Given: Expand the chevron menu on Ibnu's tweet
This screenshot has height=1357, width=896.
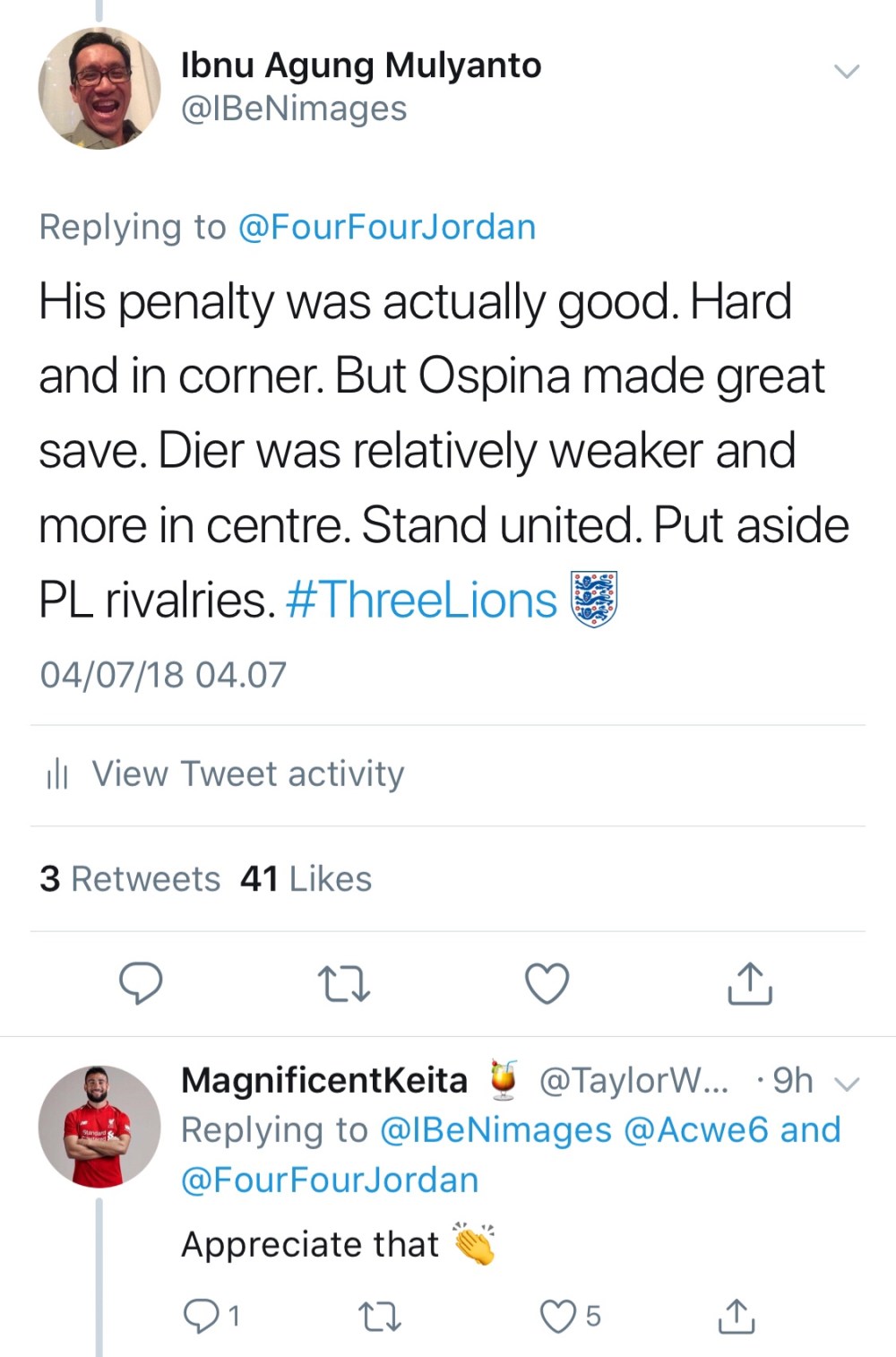Looking at the screenshot, I should point(846,72).
